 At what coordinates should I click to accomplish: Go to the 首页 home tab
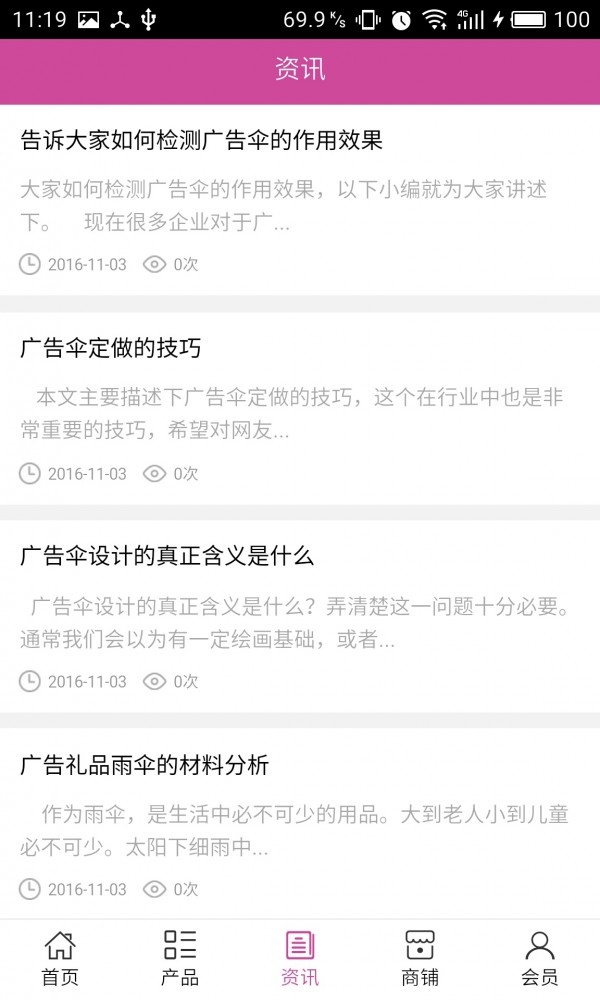coord(60,958)
